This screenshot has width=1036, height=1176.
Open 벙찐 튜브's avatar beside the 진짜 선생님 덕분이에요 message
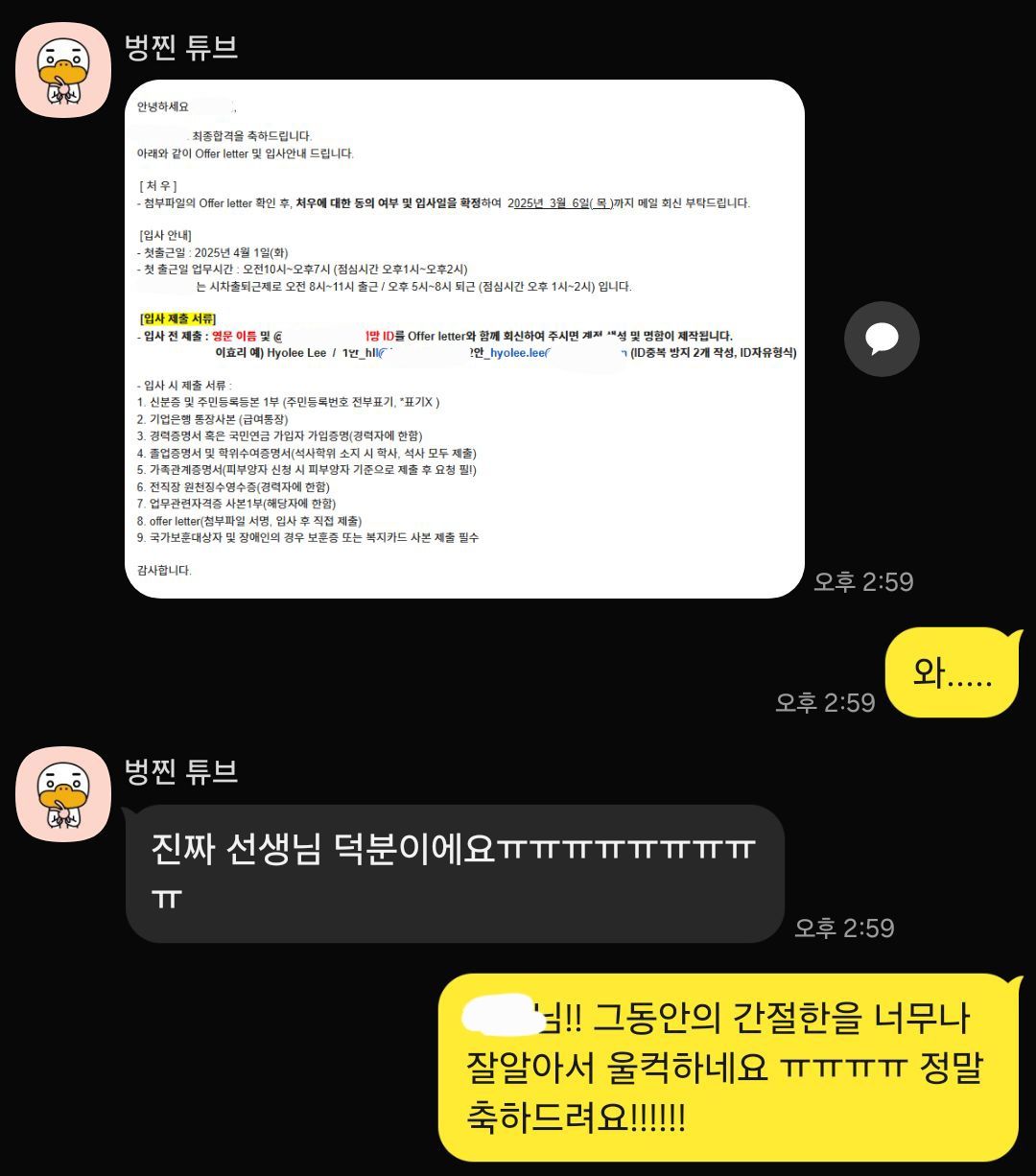[64, 794]
